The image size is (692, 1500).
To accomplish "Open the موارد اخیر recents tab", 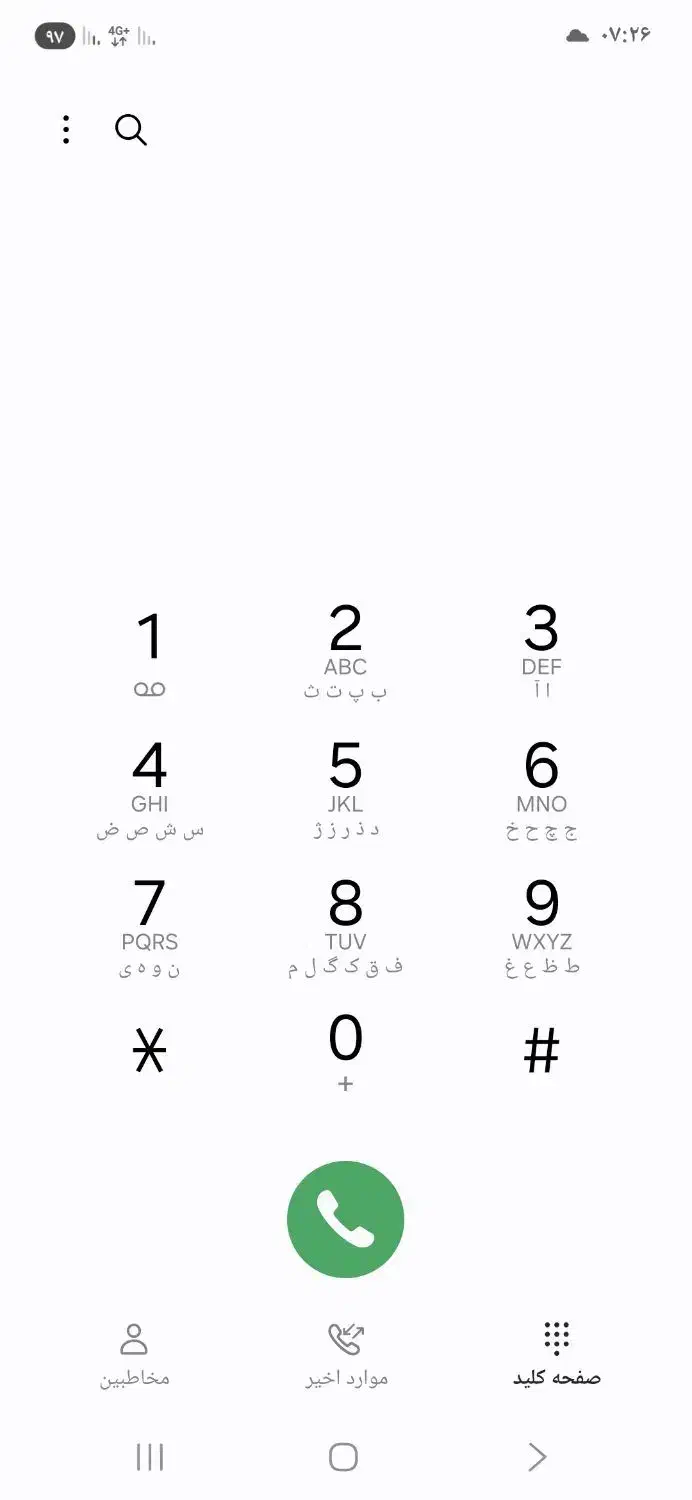I will (x=346, y=1355).
